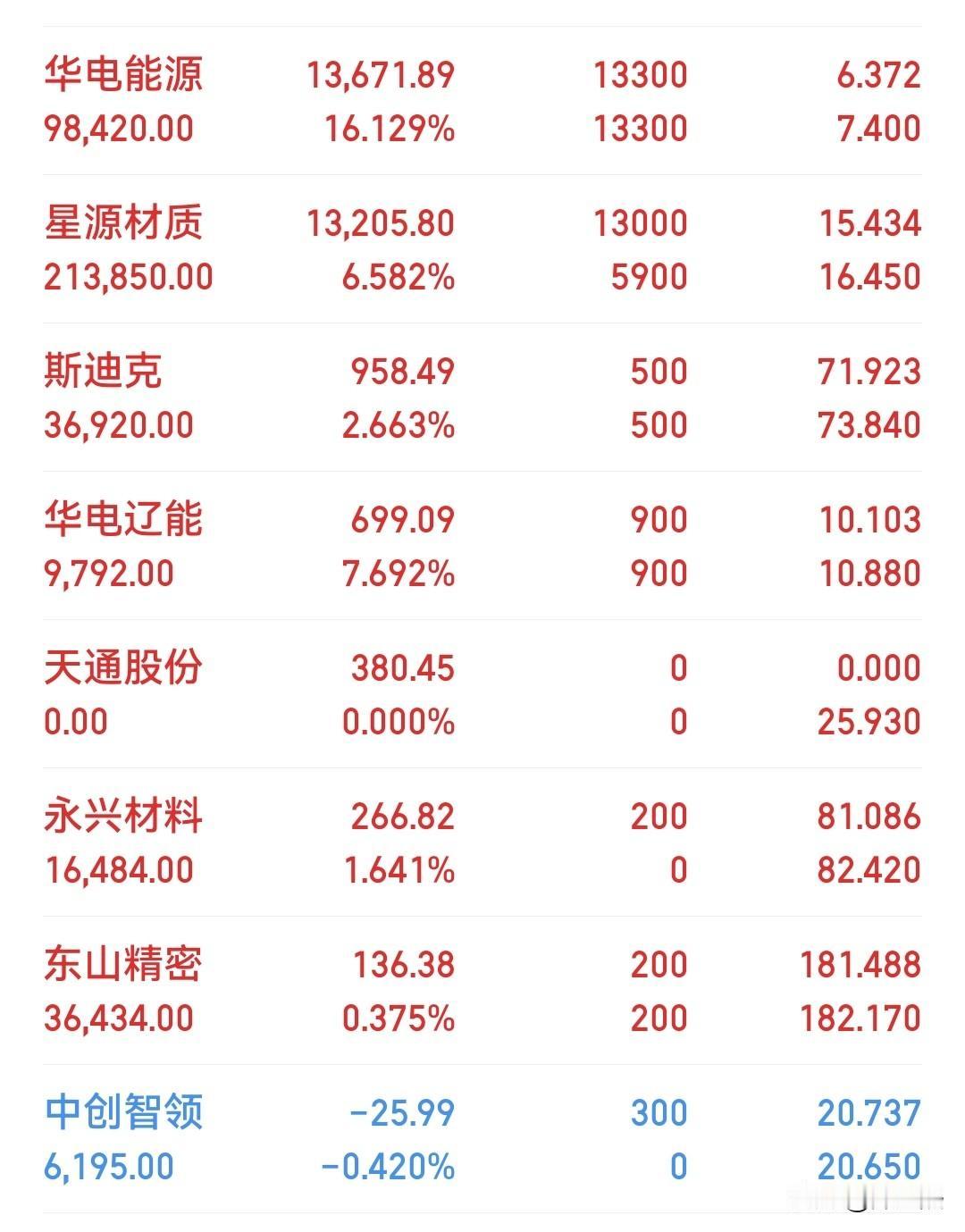This screenshot has height=1232, width=965.
Task: Select the 东山精密 holding row
Action: [123, 964]
